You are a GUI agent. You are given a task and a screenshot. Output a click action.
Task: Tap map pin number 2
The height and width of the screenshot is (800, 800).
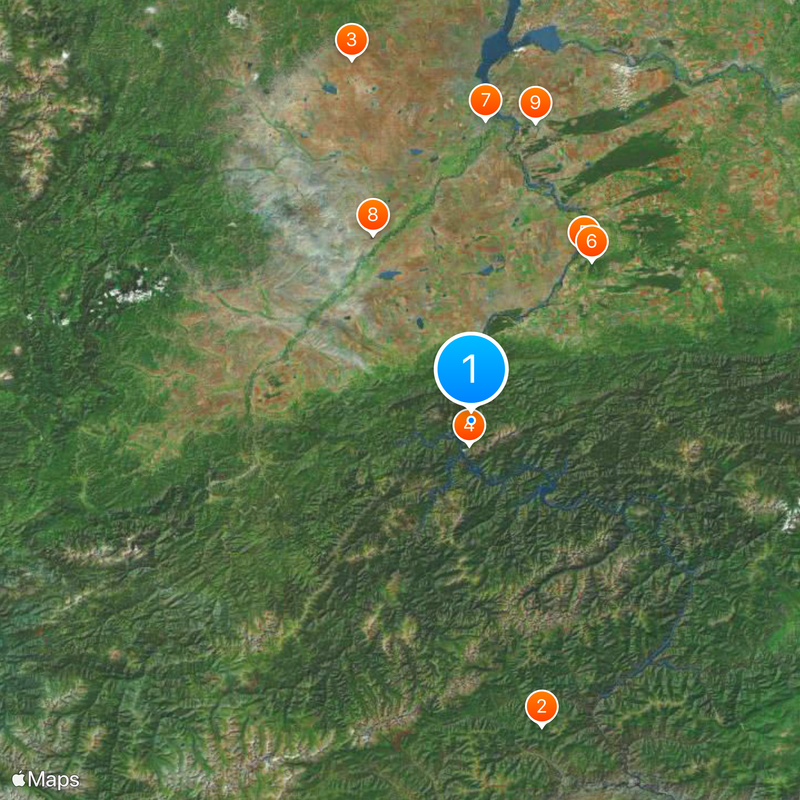(x=541, y=707)
